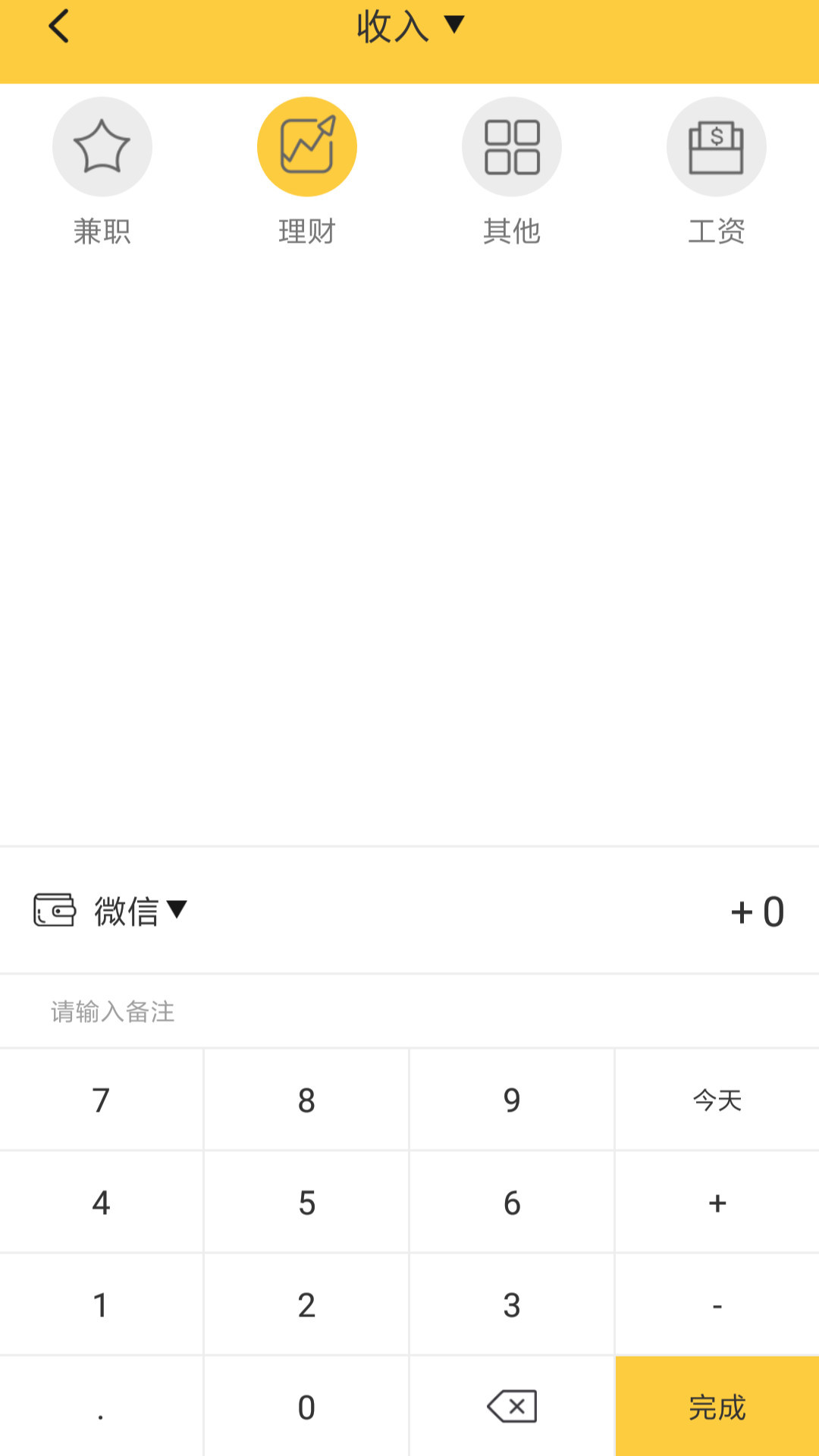The image size is (819, 1456).
Task: Enter digit 1 on the keypad
Action: [x=102, y=1305]
